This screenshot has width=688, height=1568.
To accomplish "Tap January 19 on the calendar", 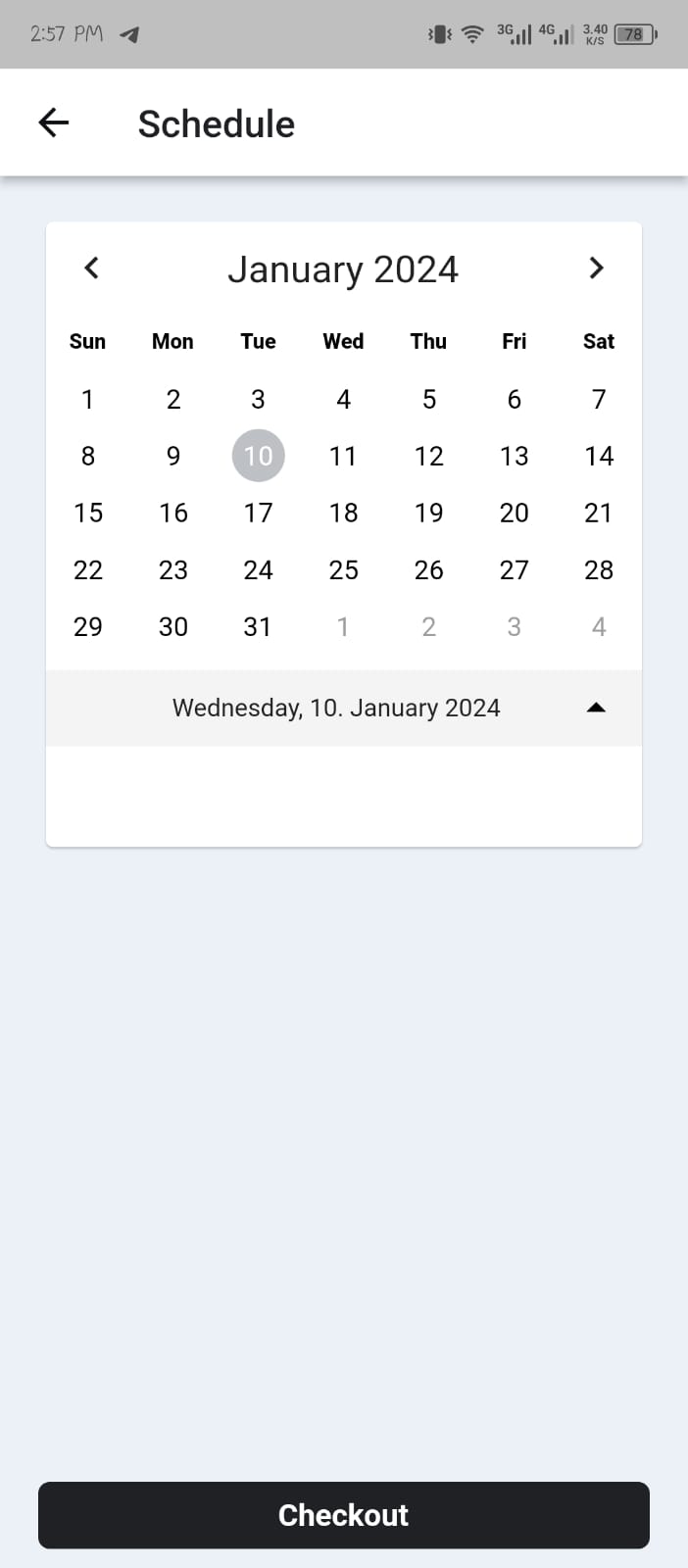I will click(x=428, y=513).
